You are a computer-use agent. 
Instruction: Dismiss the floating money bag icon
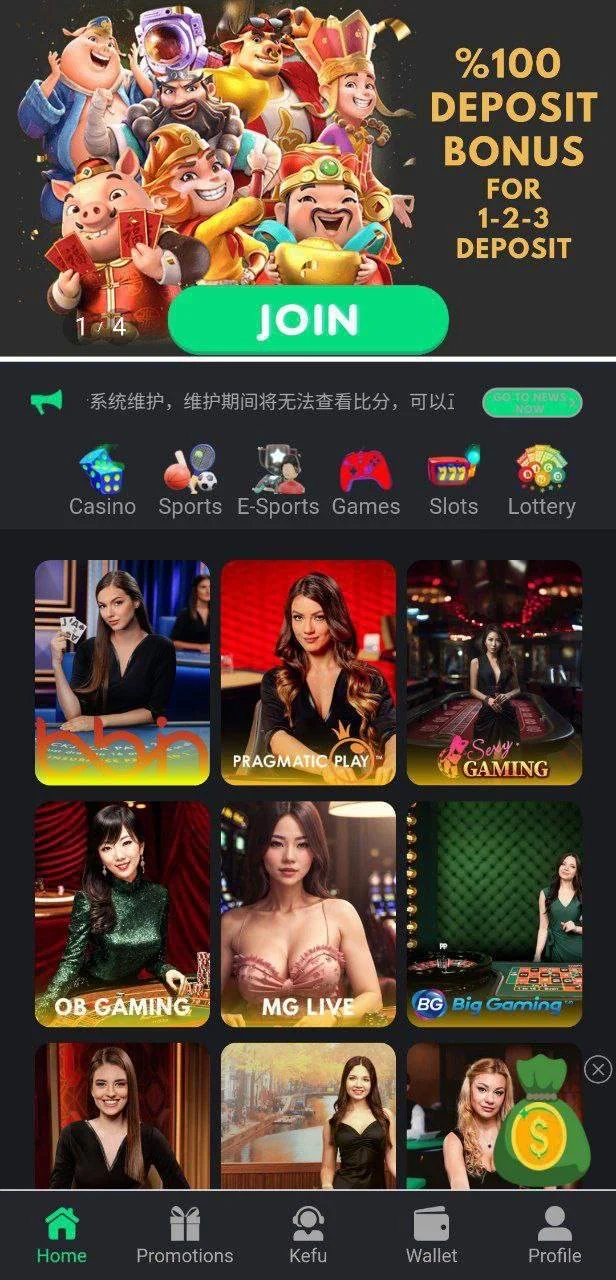(x=598, y=1070)
